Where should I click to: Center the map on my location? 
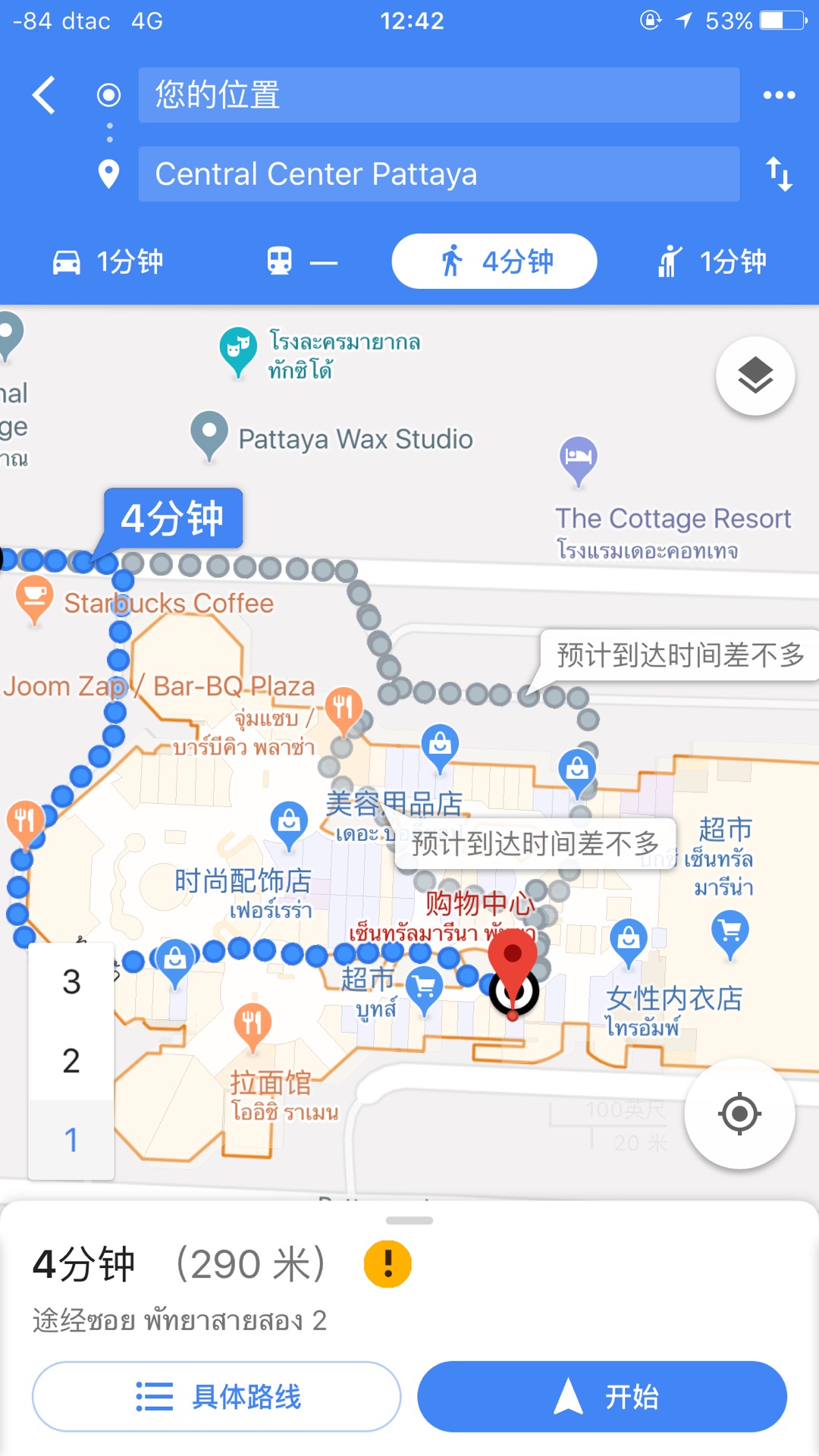point(739,1114)
